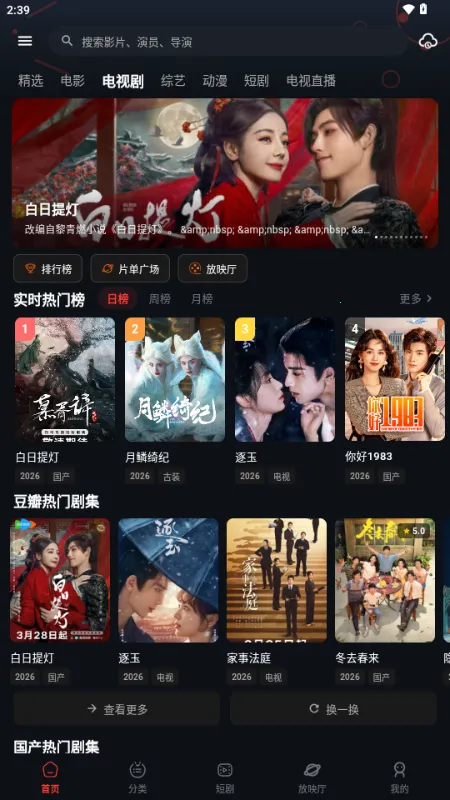Screen dimensions: 450x800
Task: Open the 白日提灯 featured banner
Action: pyautogui.click(x=225, y=173)
